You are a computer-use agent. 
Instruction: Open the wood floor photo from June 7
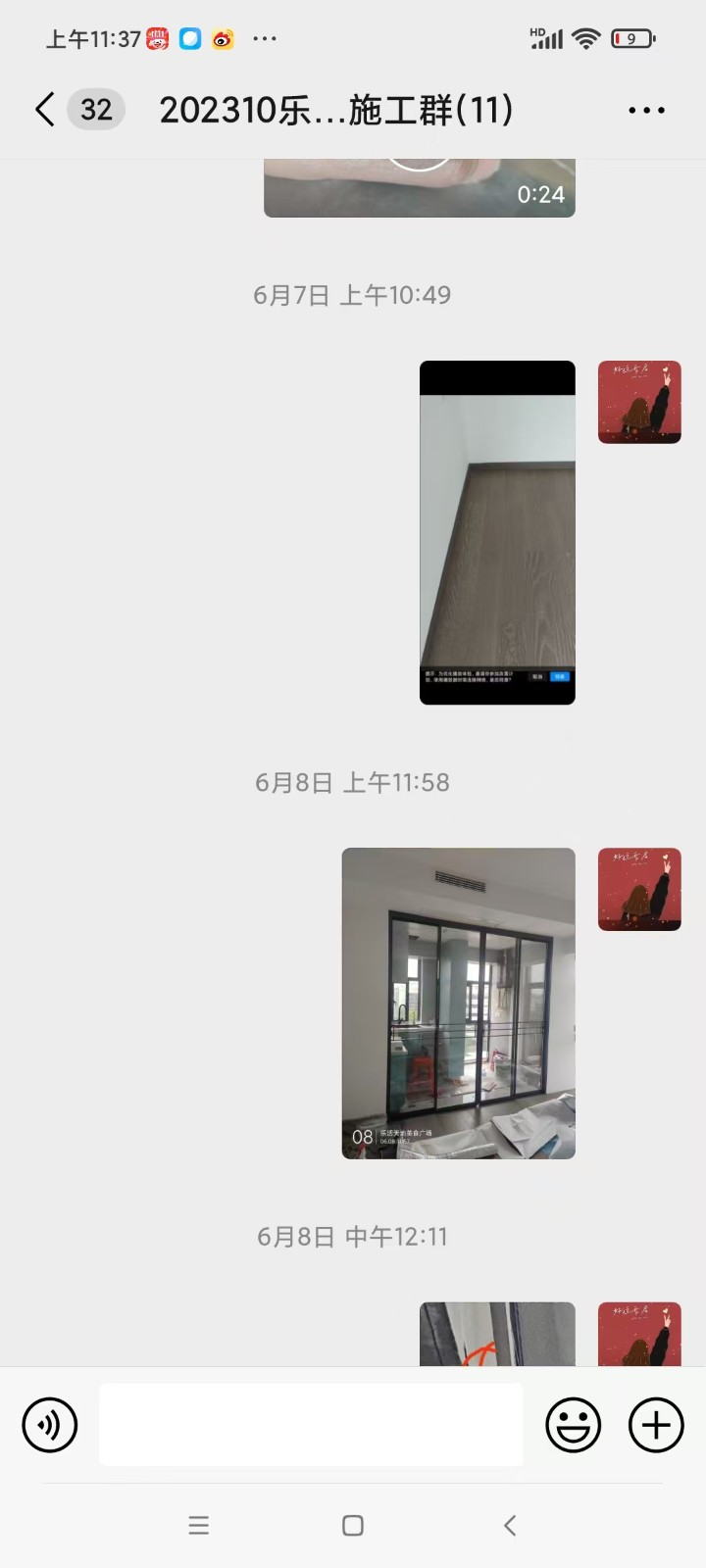tap(497, 532)
